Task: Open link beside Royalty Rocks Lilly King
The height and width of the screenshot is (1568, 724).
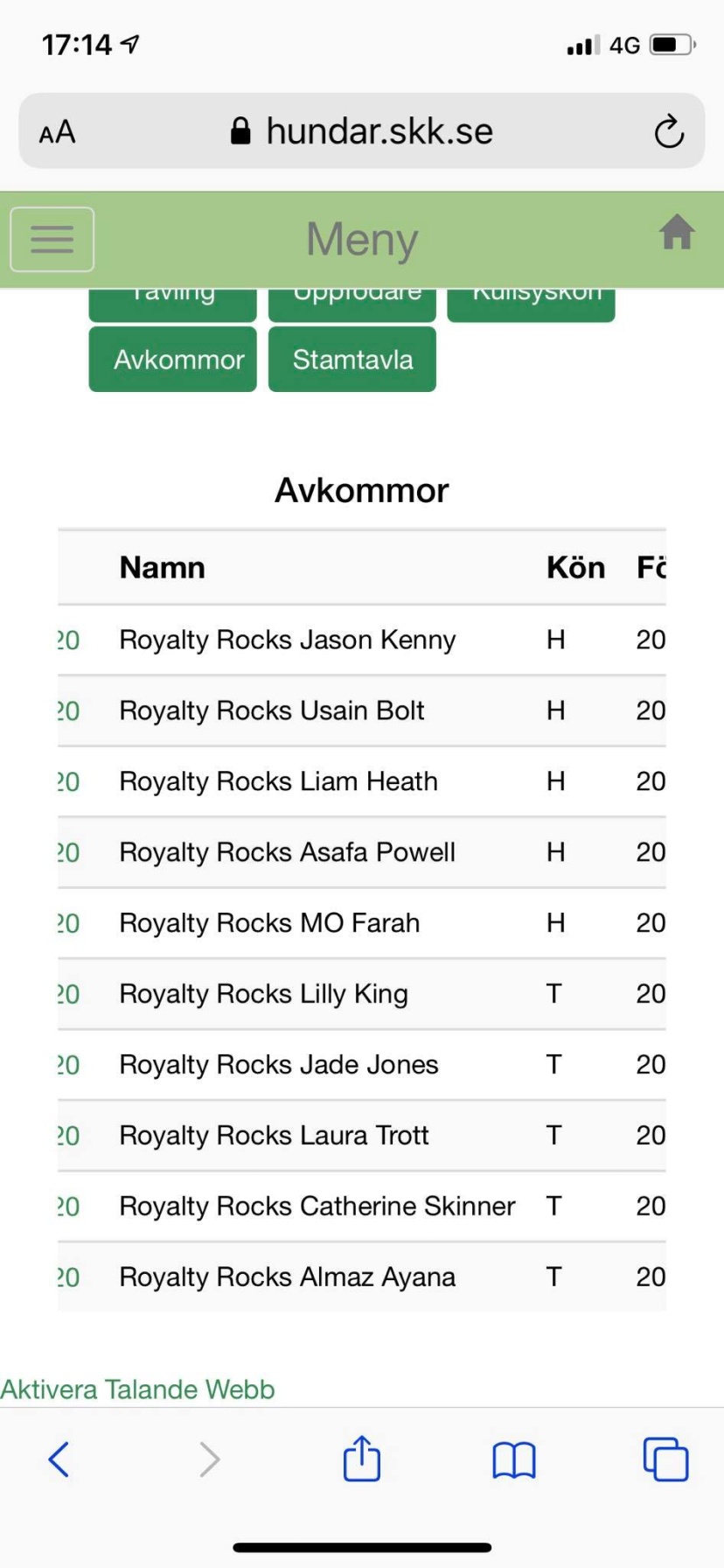Action: (x=69, y=995)
